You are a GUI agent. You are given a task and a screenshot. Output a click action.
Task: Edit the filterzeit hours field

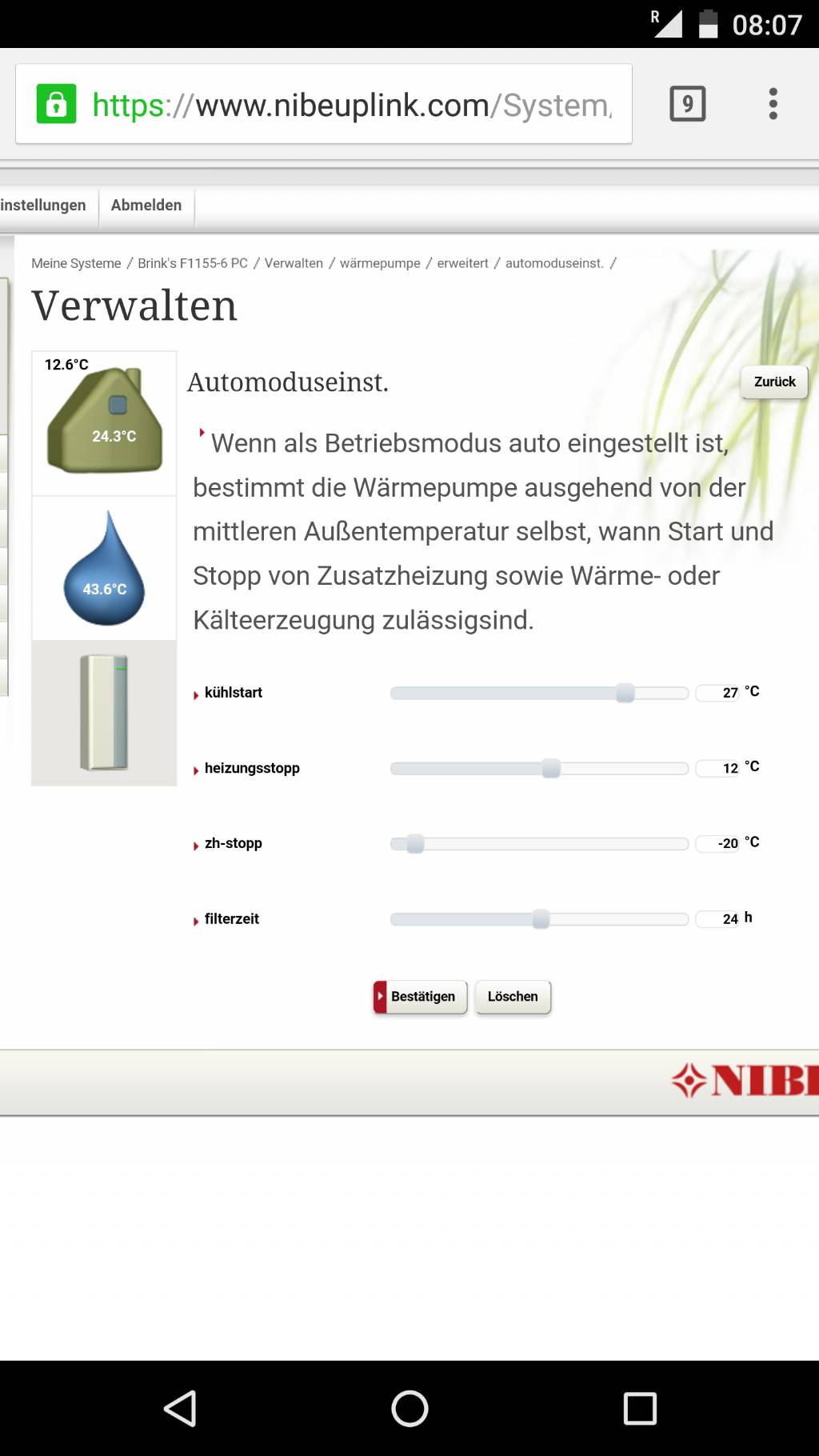point(718,919)
